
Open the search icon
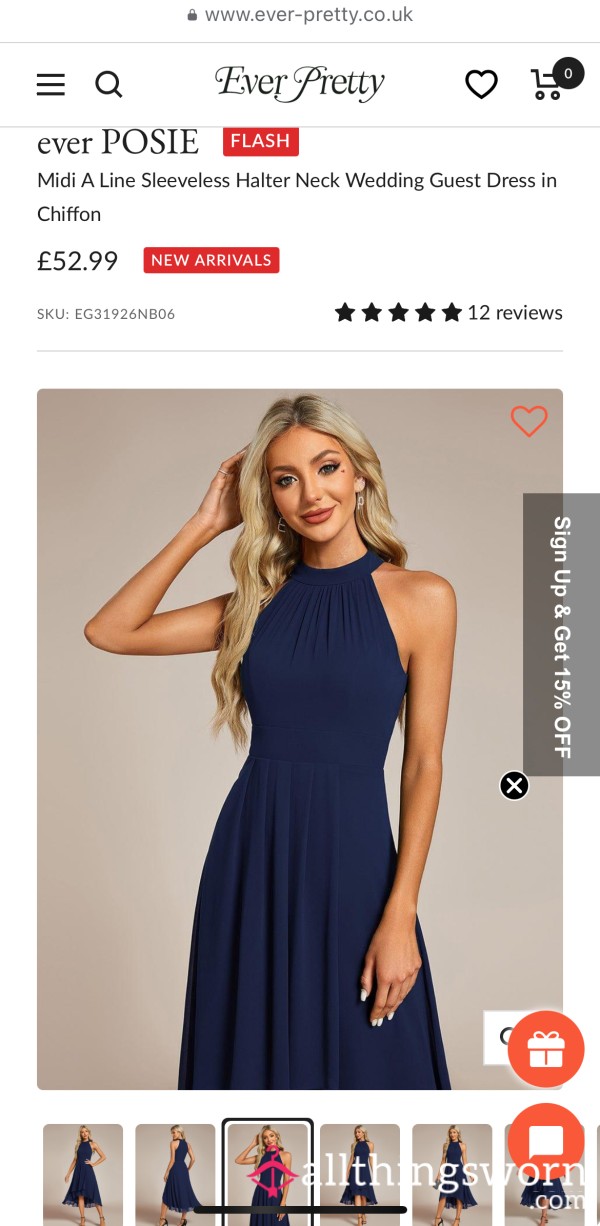pyautogui.click(x=109, y=85)
